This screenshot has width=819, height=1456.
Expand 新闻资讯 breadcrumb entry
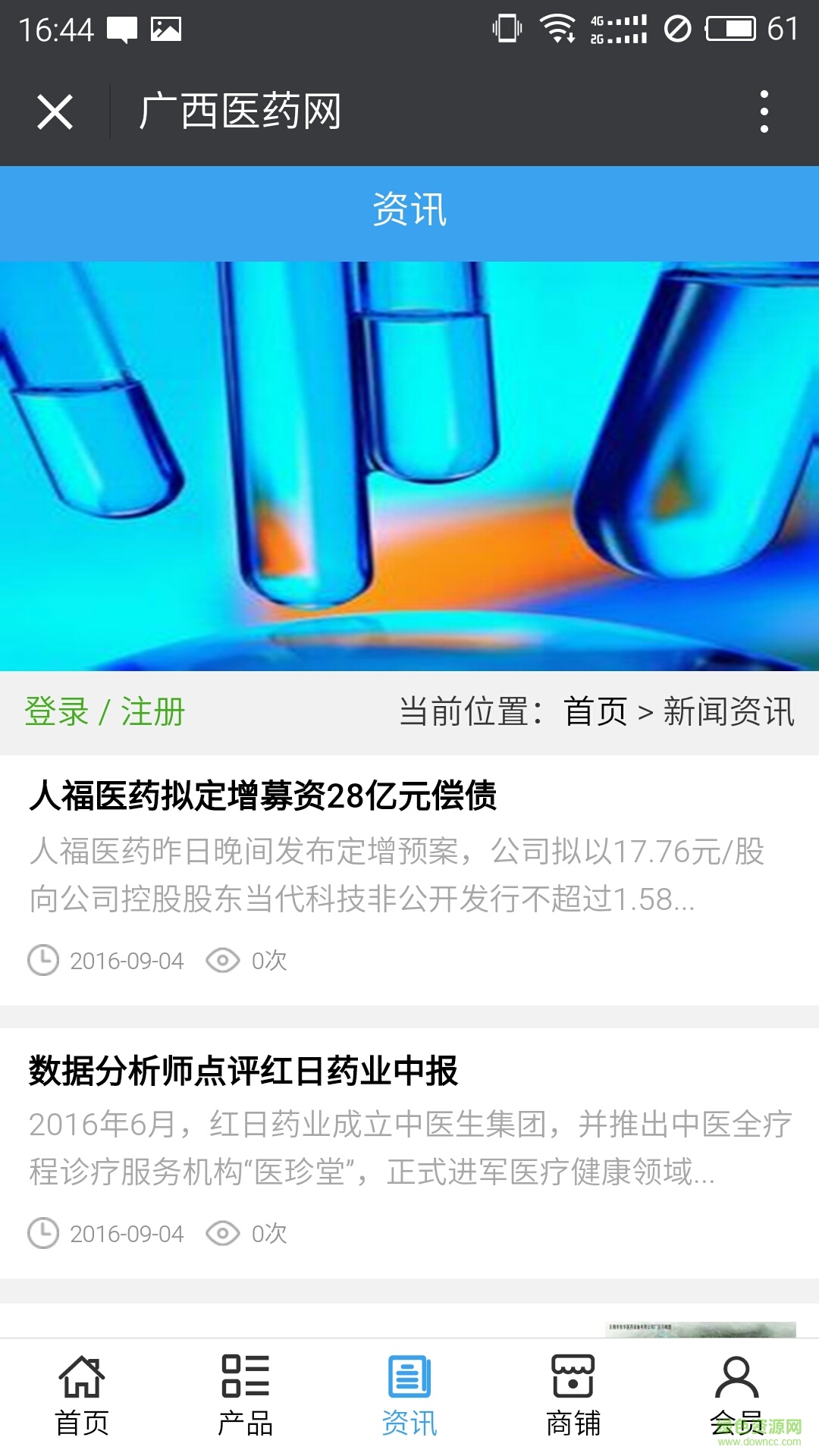point(728,711)
